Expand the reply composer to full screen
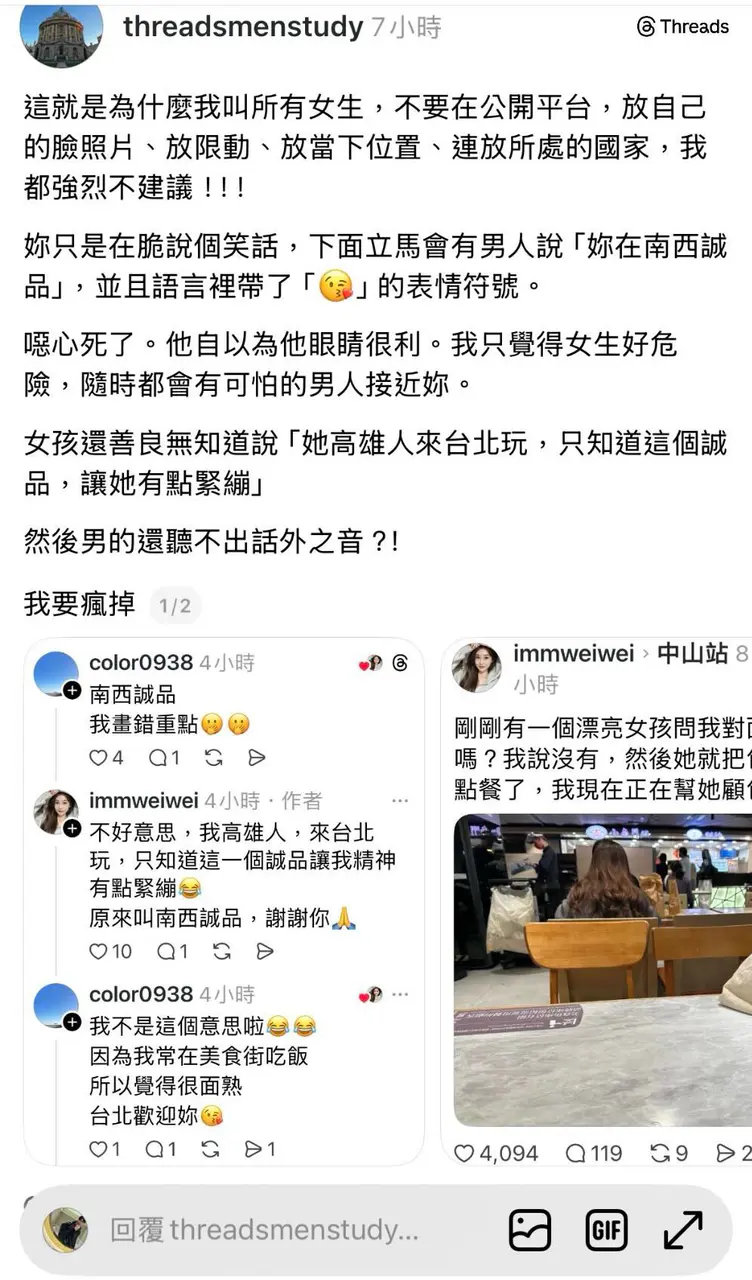The height and width of the screenshot is (1280, 752). (683, 1230)
